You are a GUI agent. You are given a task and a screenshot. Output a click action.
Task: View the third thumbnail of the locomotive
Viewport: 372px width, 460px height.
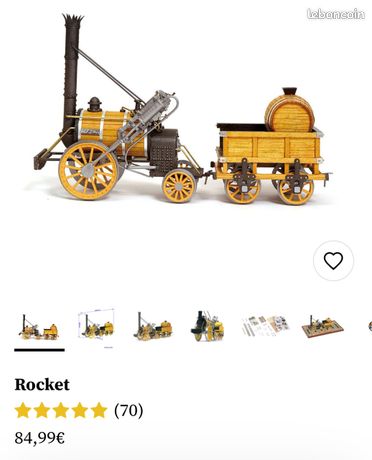click(153, 327)
